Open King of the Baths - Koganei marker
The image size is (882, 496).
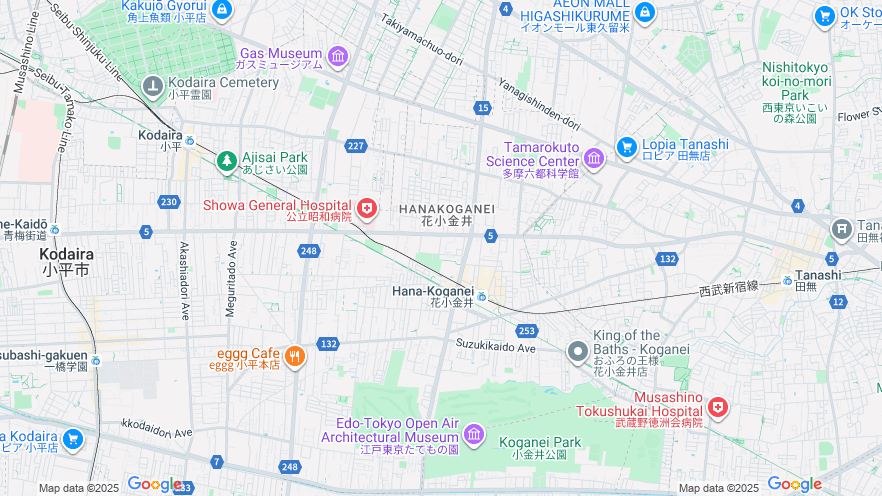tap(577, 351)
